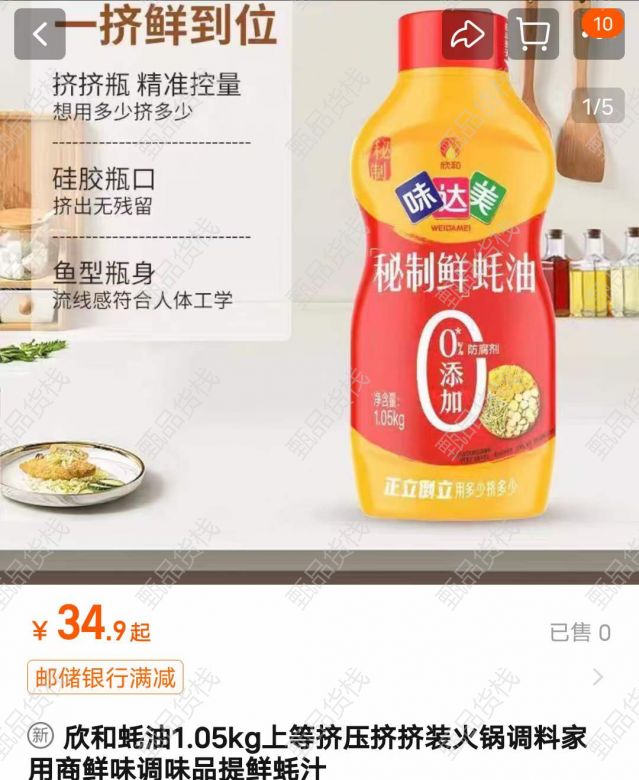Open the more menu with the 10 badge

tap(596, 33)
